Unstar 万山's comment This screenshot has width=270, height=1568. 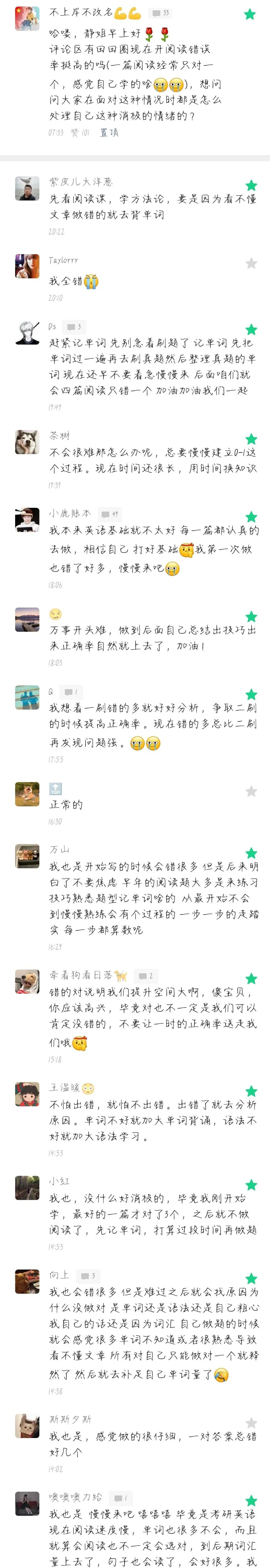point(251,853)
